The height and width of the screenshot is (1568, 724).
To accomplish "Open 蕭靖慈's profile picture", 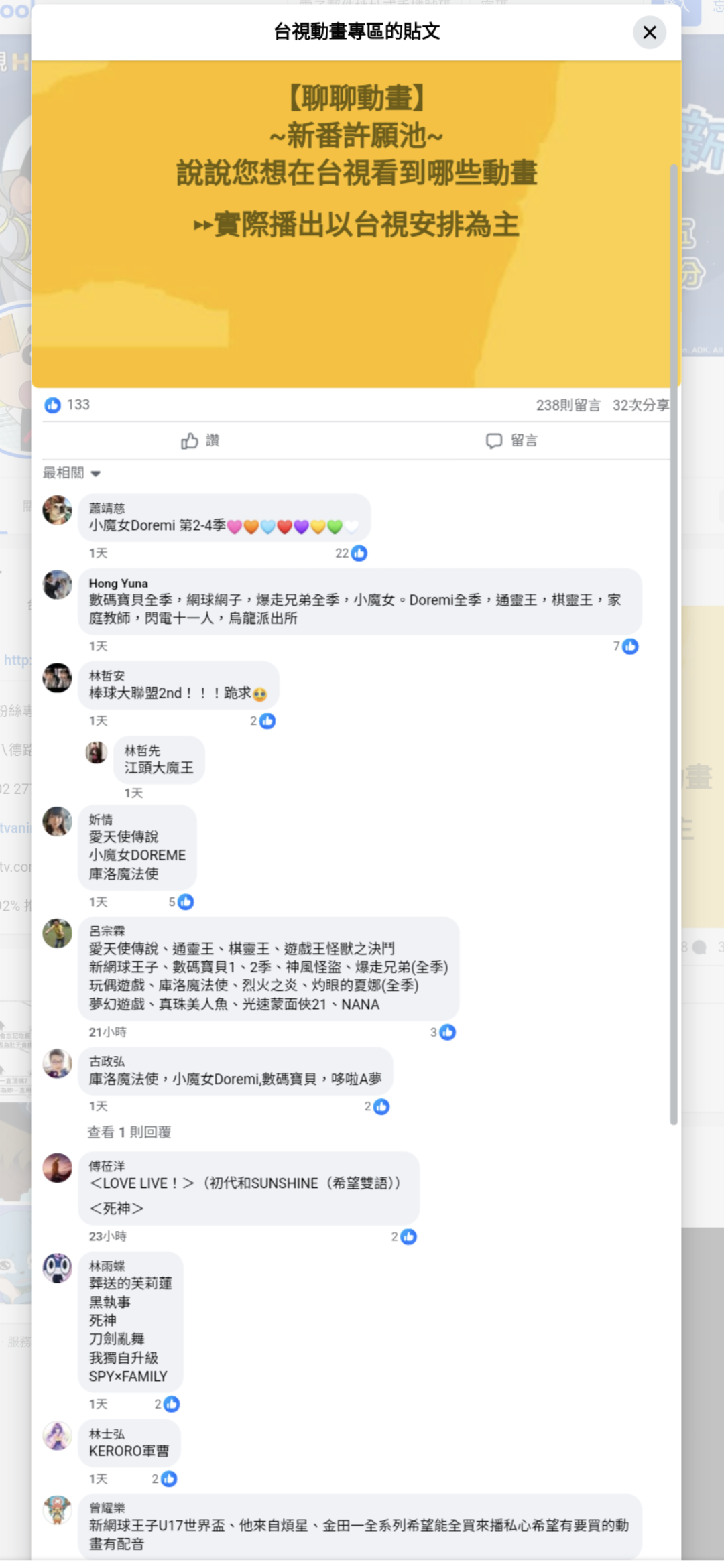I will click(x=58, y=510).
